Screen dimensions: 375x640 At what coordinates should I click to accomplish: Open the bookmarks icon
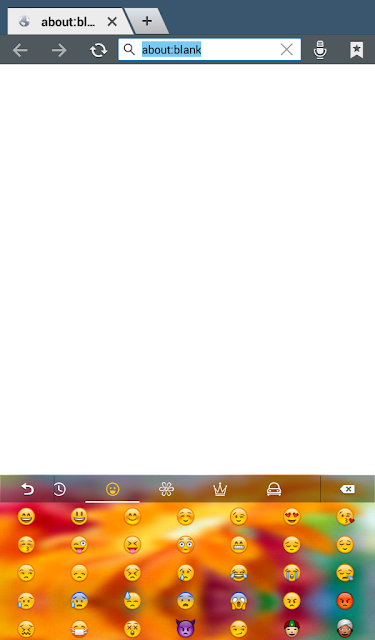click(357, 50)
